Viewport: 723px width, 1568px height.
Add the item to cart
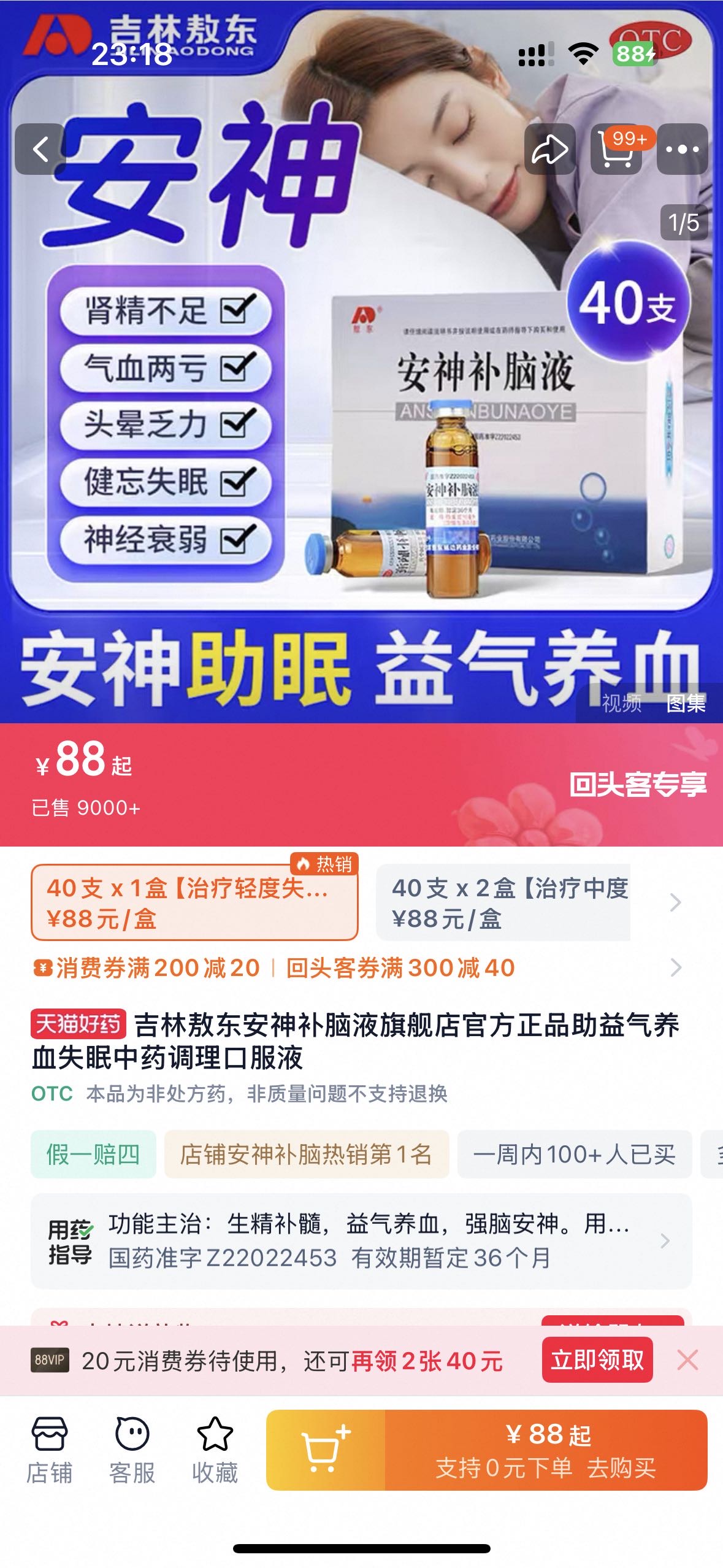[325, 1450]
